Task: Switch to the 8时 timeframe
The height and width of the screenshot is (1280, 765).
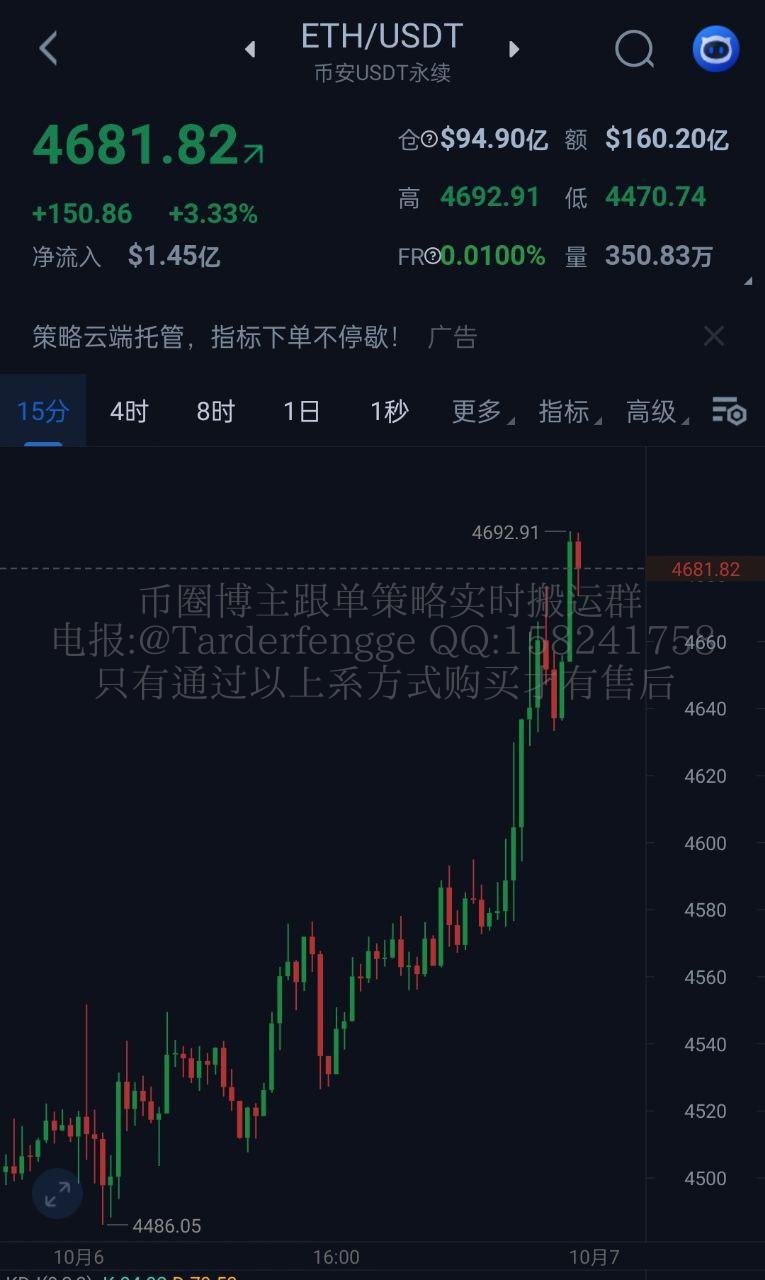Action: click(x=215, y=411)
